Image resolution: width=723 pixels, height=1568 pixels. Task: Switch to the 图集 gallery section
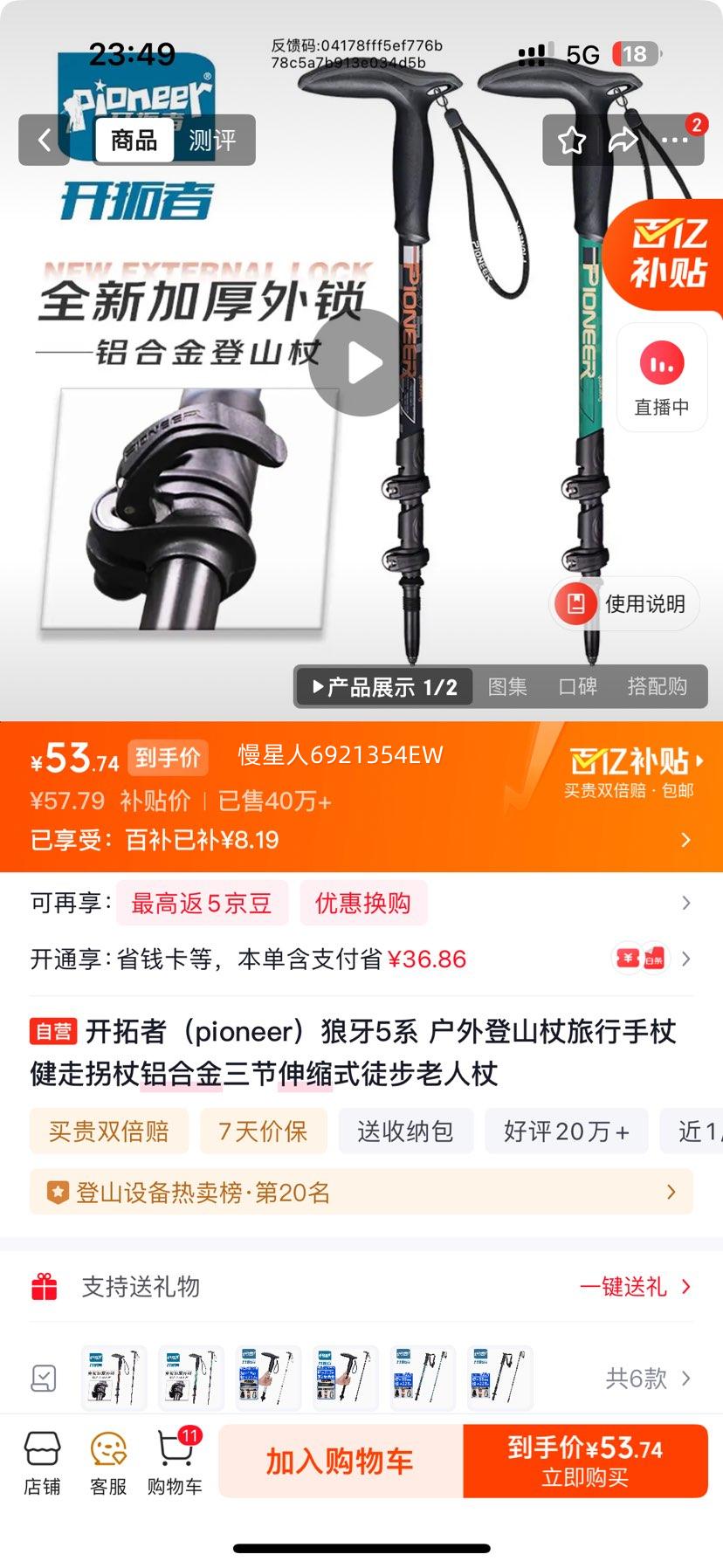[x=507, y=687]
